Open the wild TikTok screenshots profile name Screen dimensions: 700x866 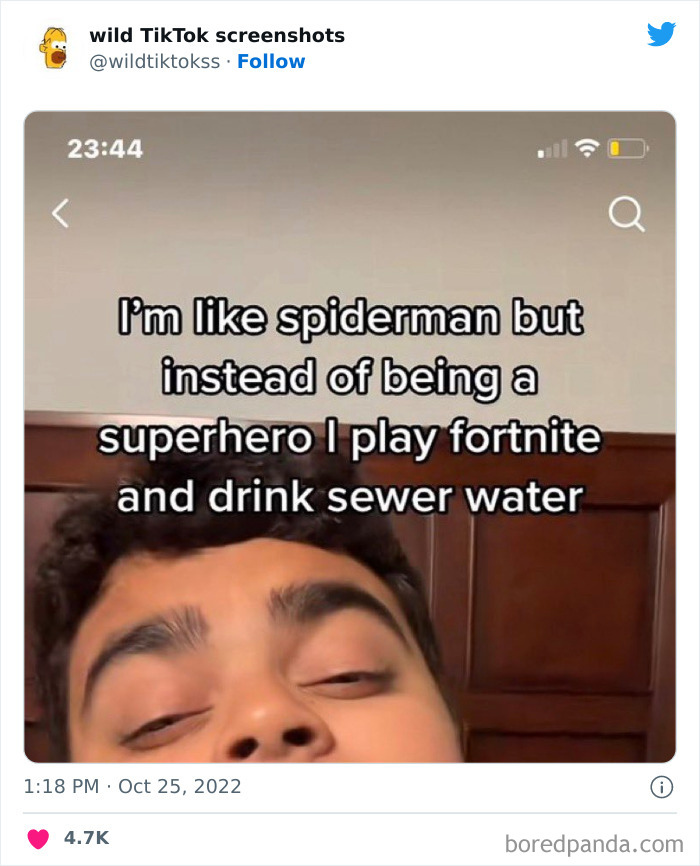217,35
